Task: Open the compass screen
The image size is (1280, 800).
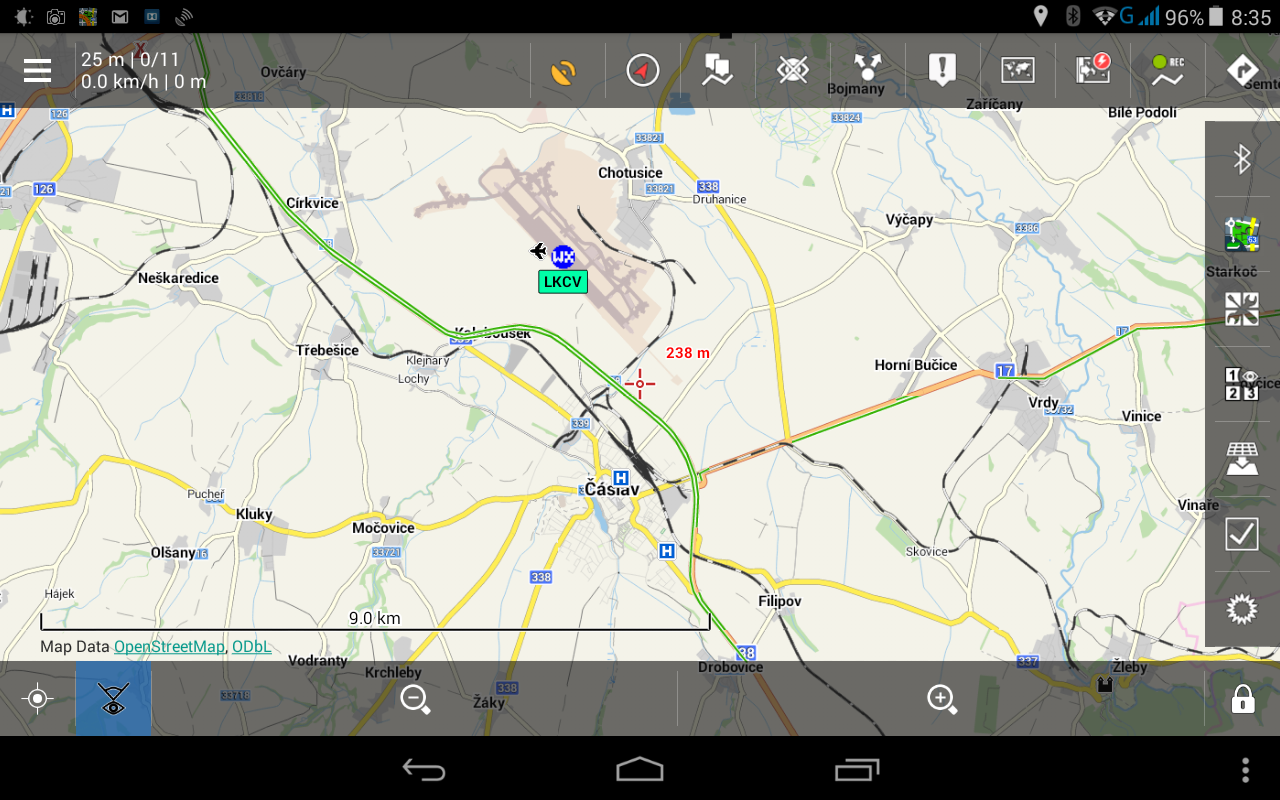Action: click(643, 71)
